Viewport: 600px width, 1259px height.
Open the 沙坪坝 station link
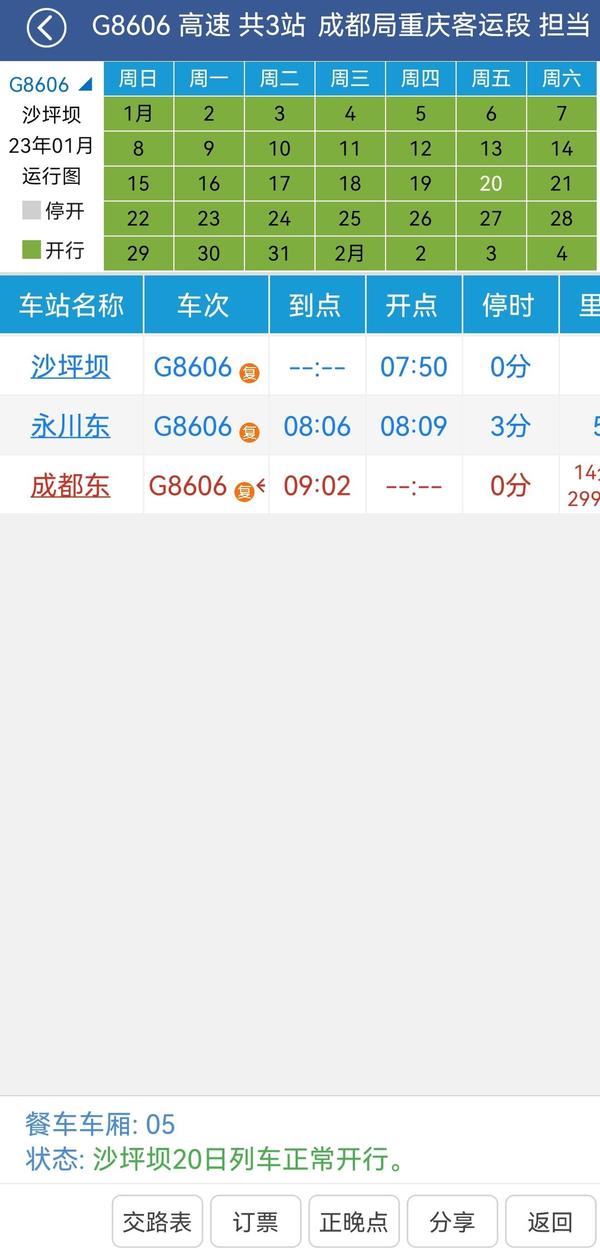pos(70,367)
